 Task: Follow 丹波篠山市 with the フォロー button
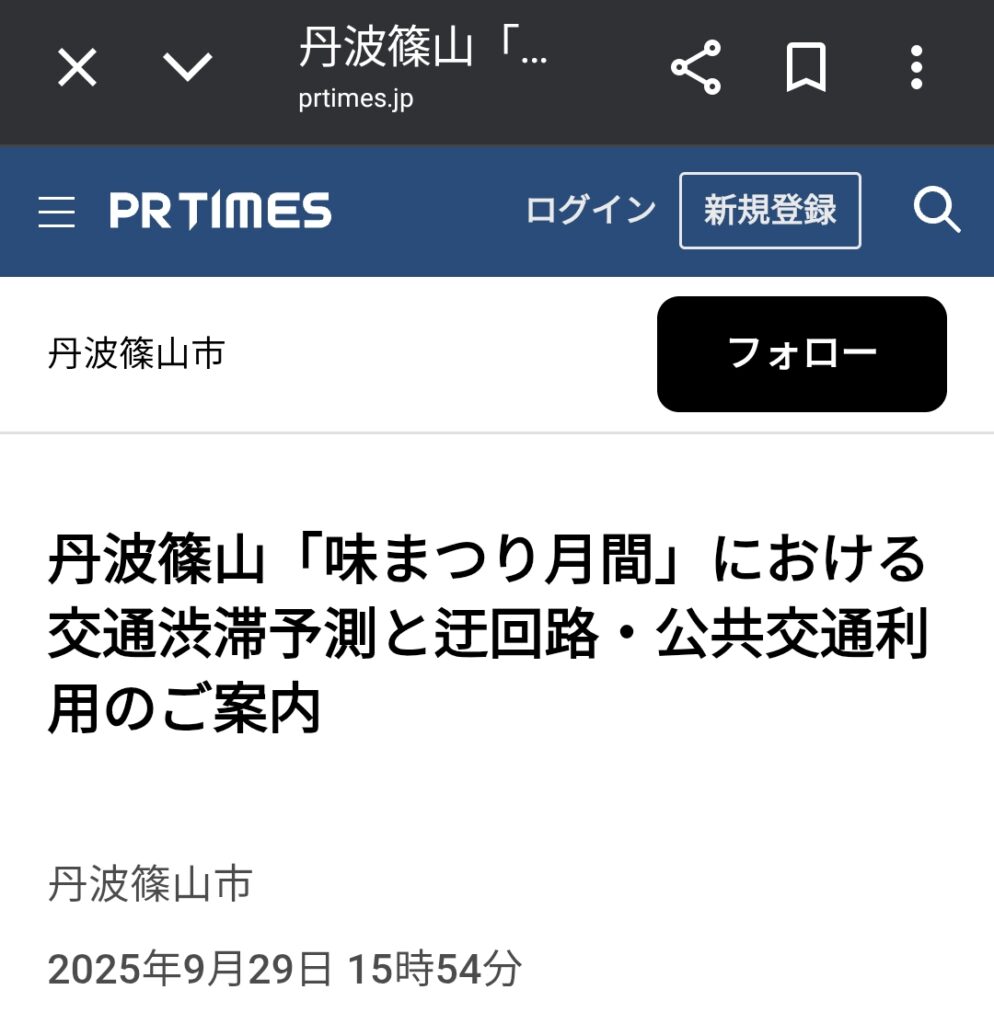coord(801,354)
